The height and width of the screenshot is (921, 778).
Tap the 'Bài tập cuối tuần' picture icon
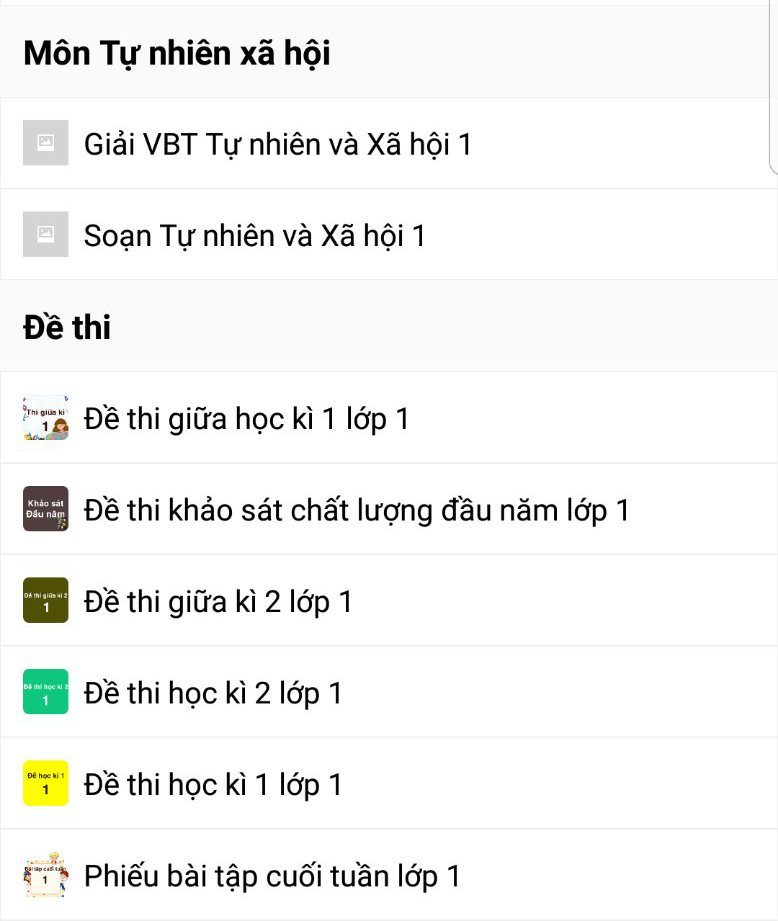point(45,874)
